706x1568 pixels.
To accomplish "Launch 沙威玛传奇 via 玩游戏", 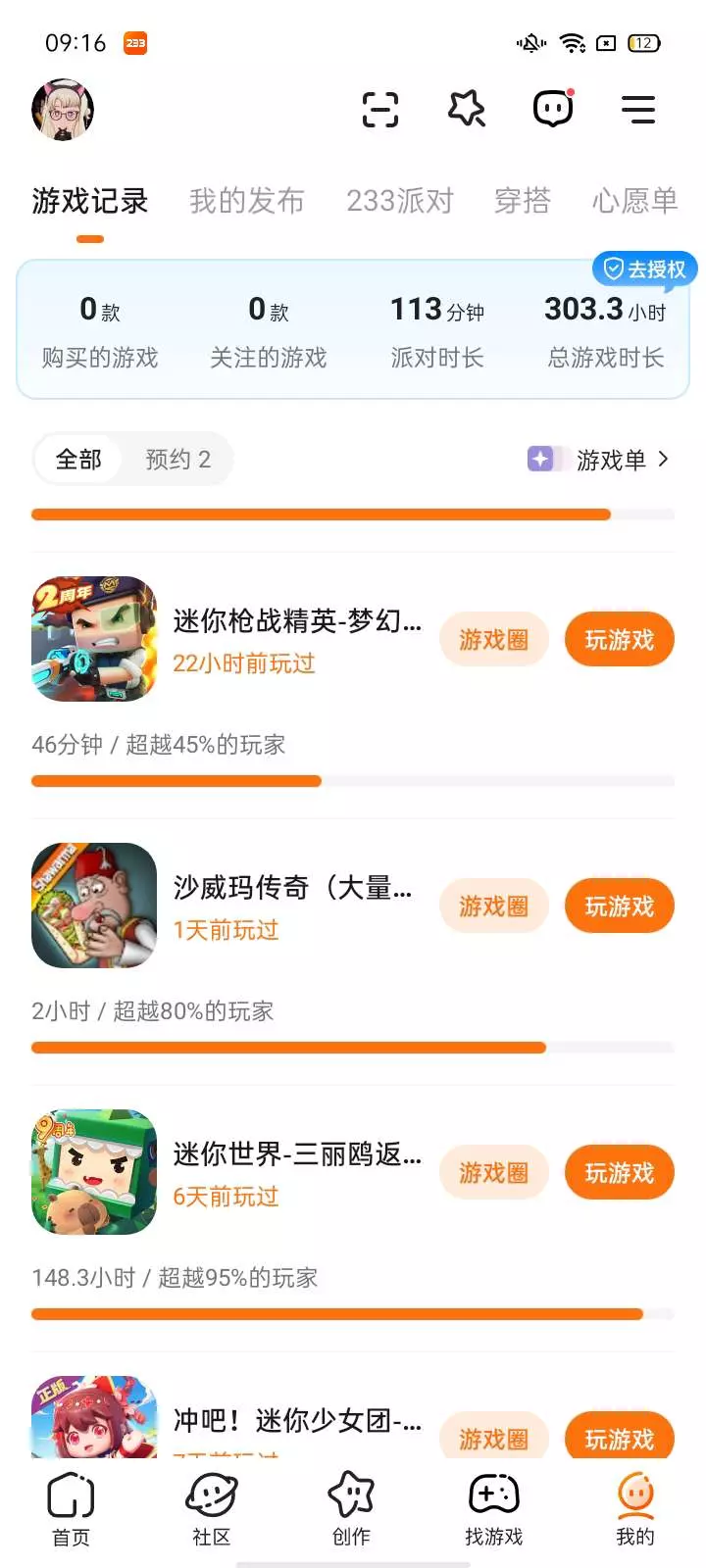I will [619, 906].
